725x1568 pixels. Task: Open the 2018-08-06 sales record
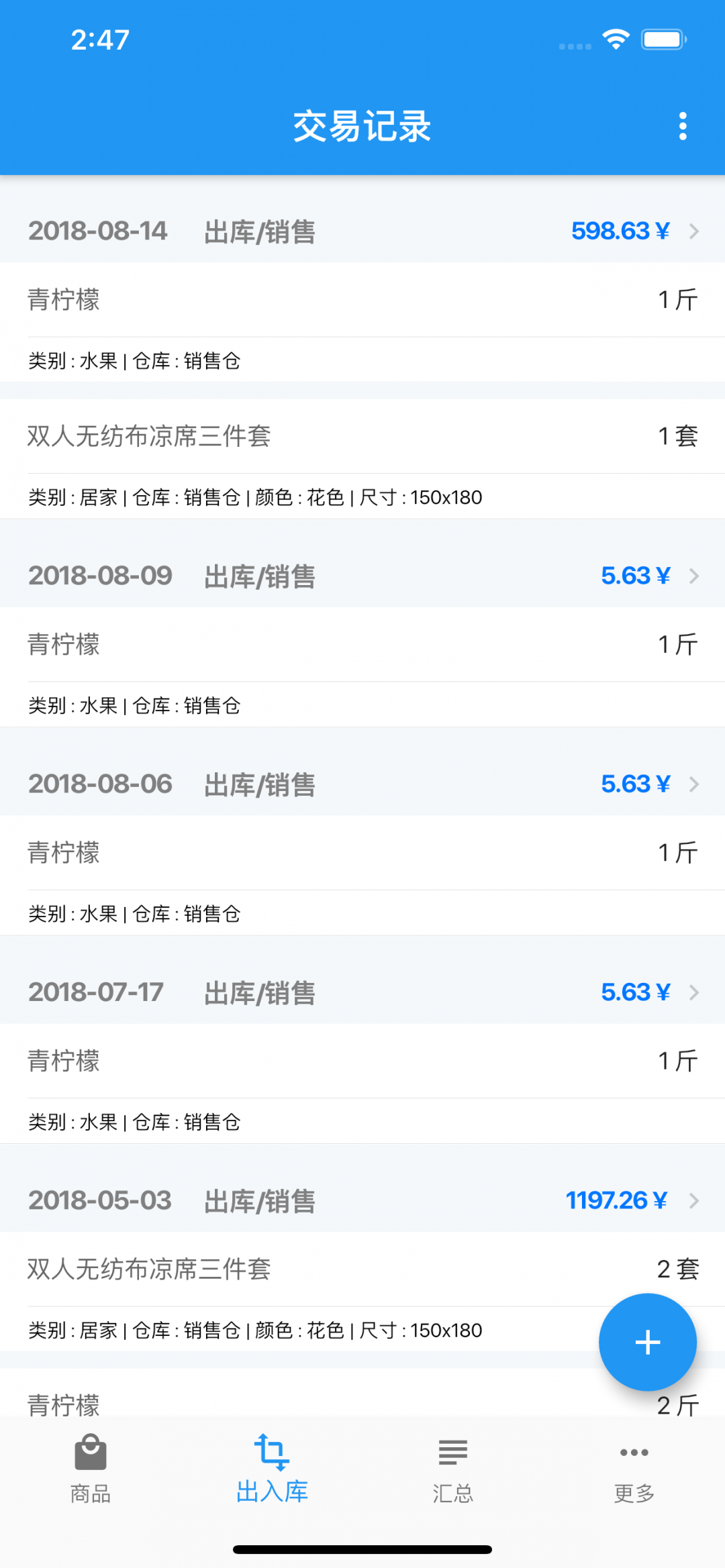tap(362, 784)
